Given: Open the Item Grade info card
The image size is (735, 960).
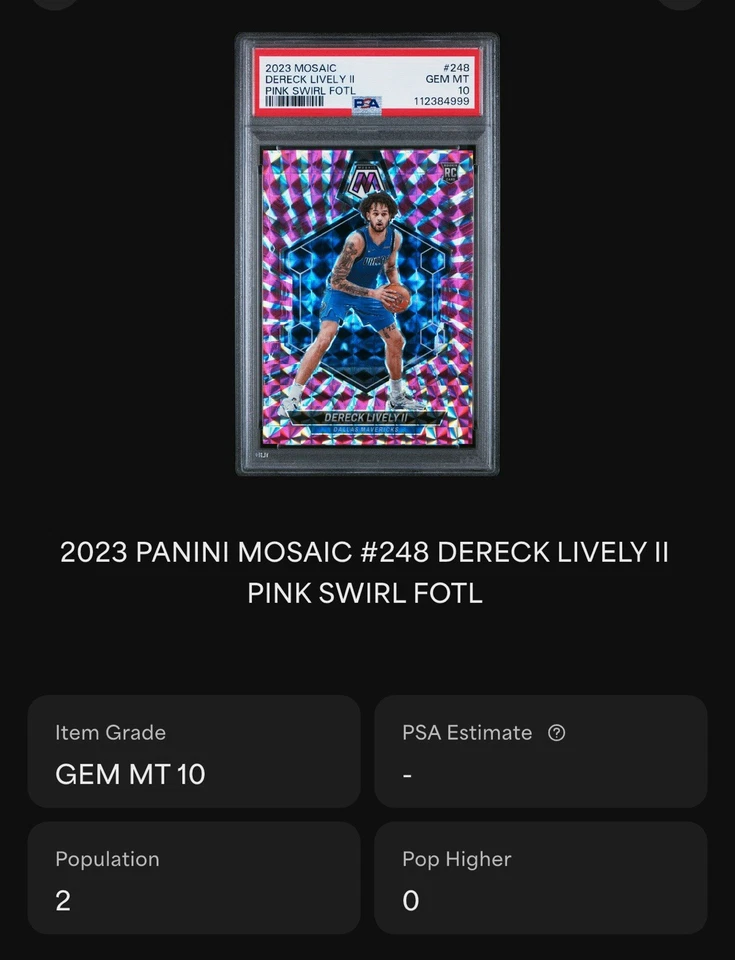Looking at the screenshot, I should click(194, 752).
